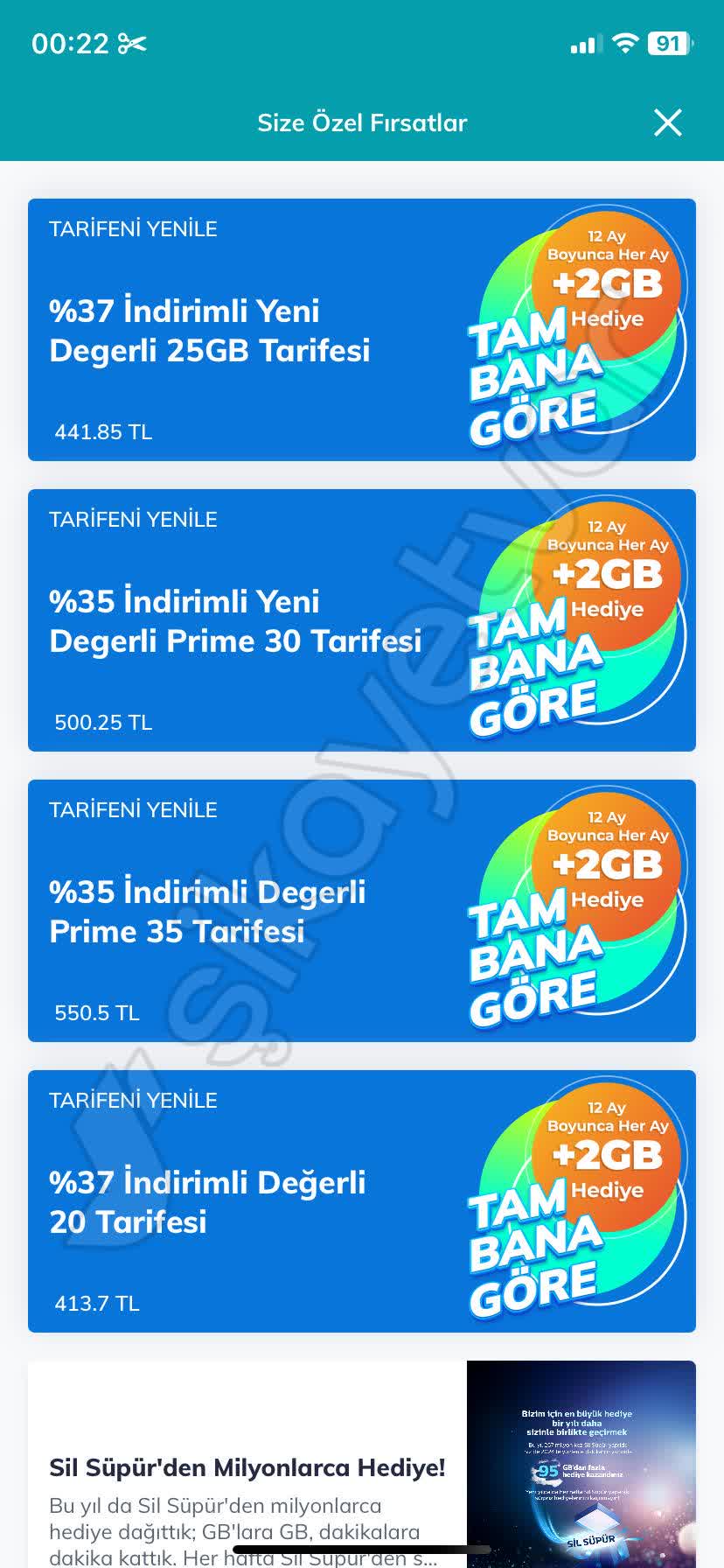This screenshot has height=1568, width=724.
Task: Close the Size Özel Fırsatlar screen
Action: tap(668, 122)
